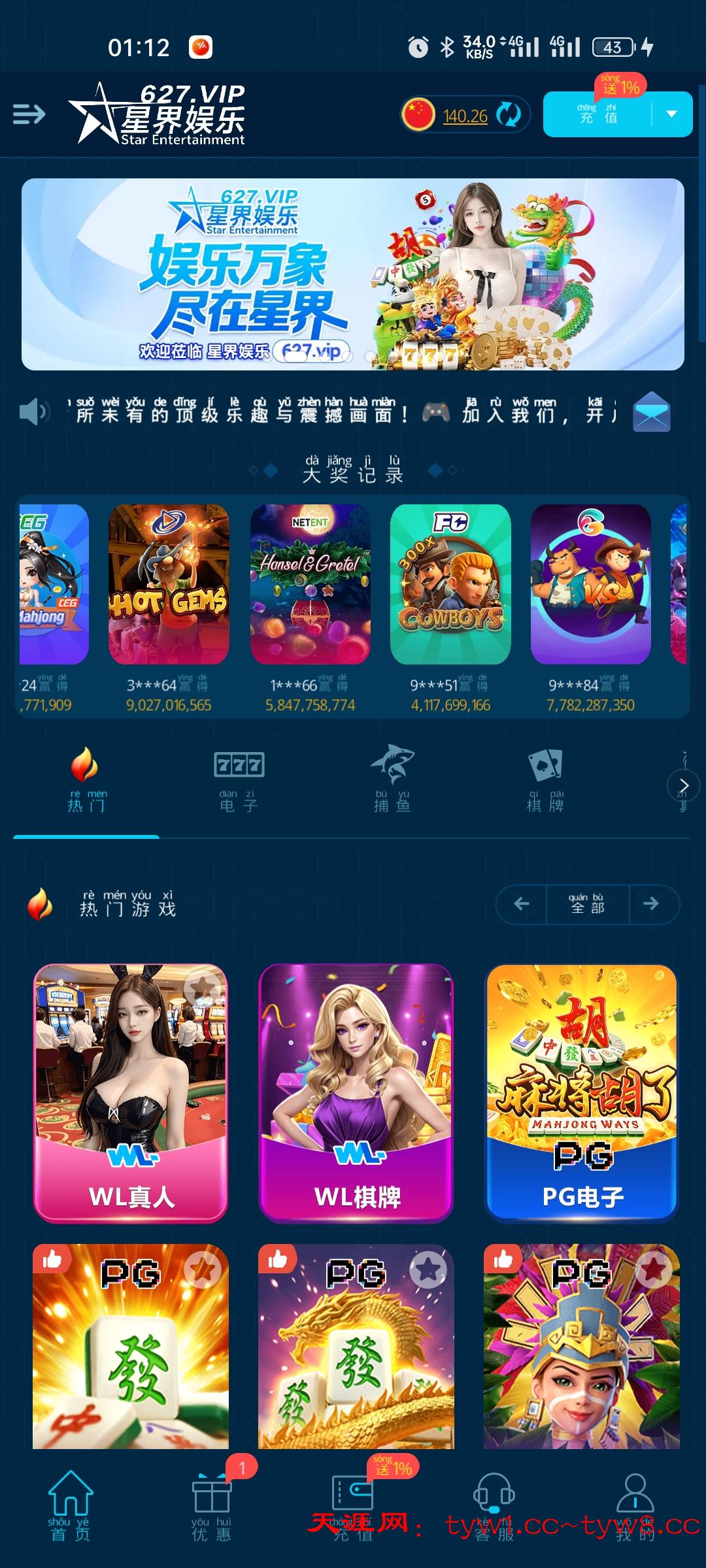
Task: Switch to the 棋牌 card games category
Action: point(545,781)
